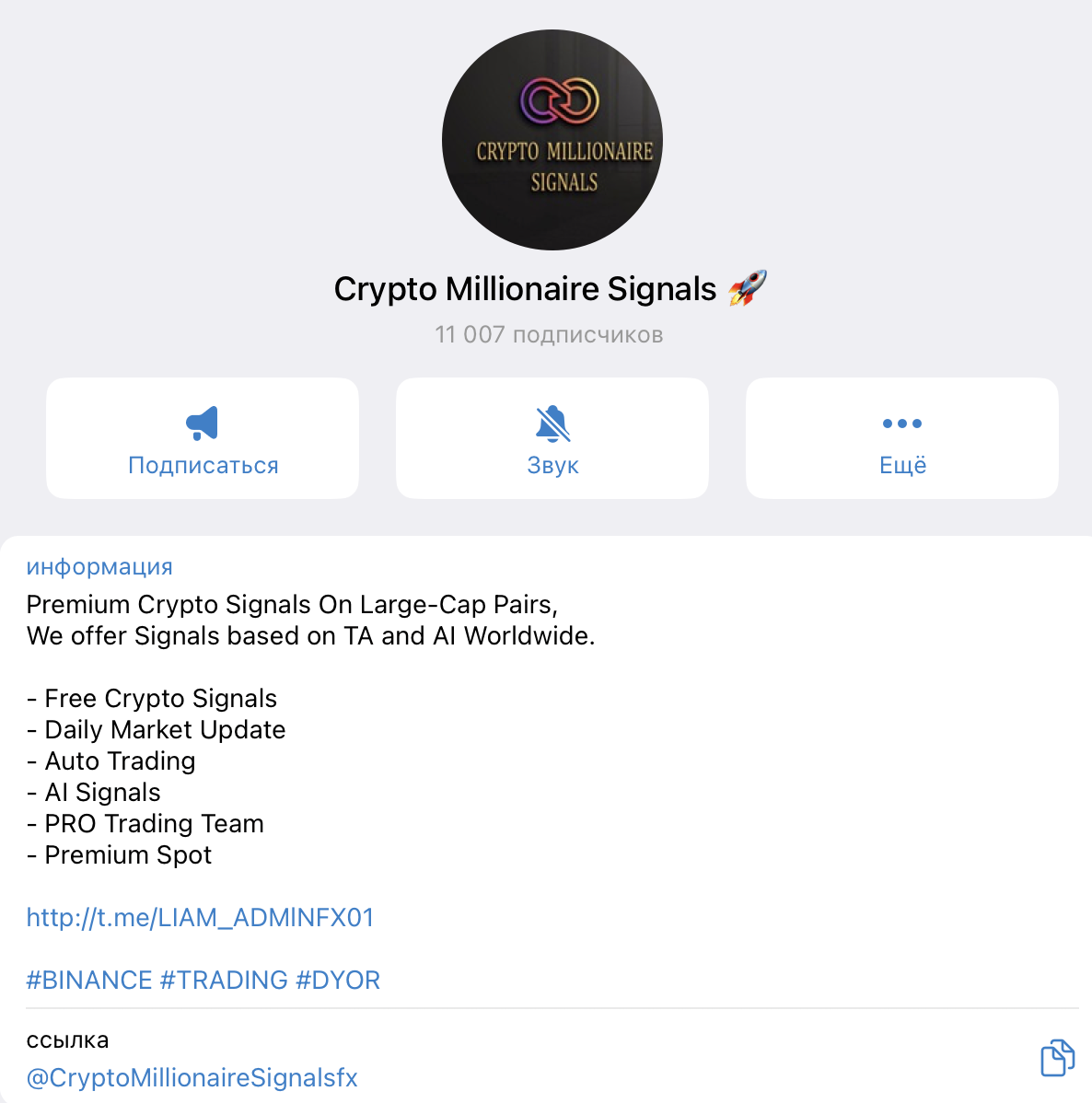This screenshot has height=1103, width=1092.
Task: Tap the #TRADING hashtag
Action: coord(224,981)
